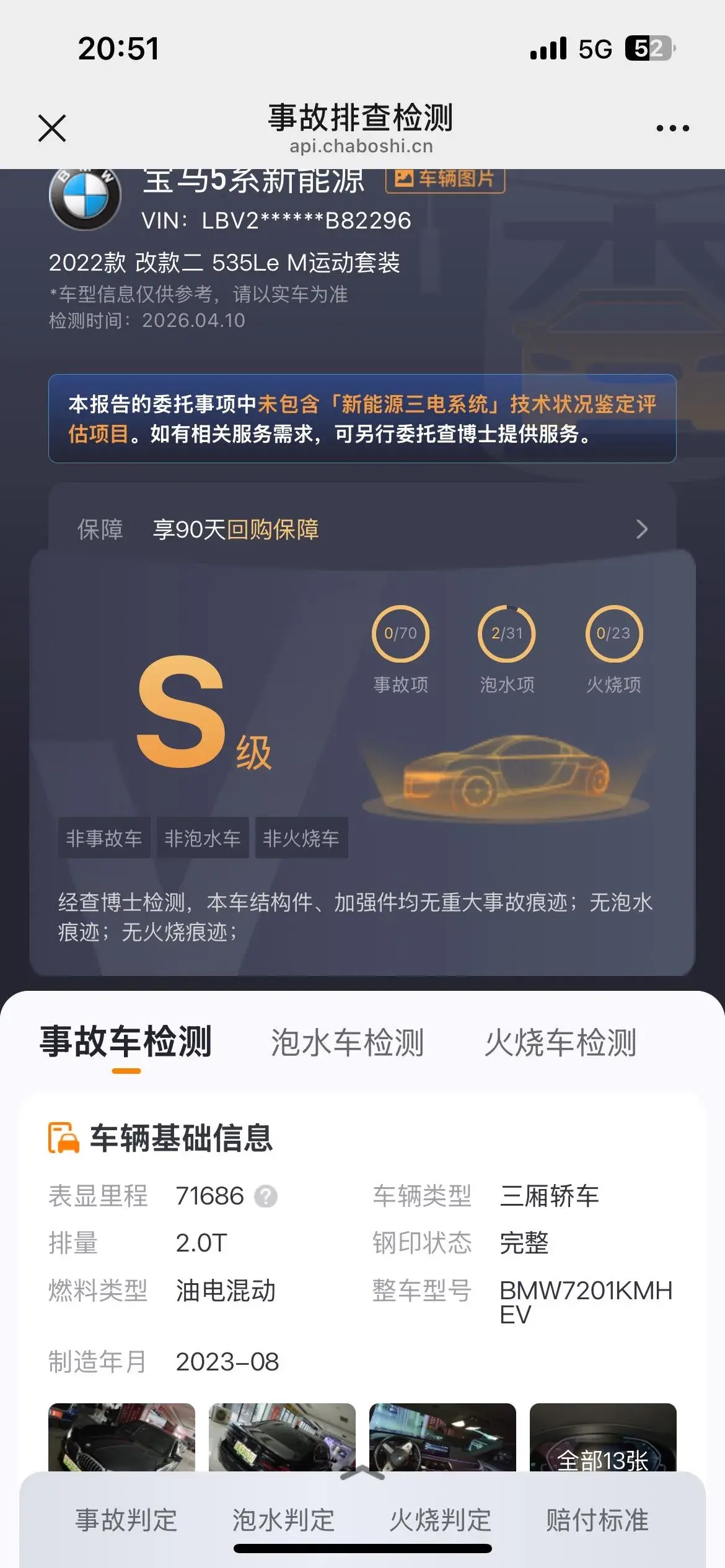Show the 火烧判定 section
The width and height of the screenshot is (725, 1568).
[440, 1520]
